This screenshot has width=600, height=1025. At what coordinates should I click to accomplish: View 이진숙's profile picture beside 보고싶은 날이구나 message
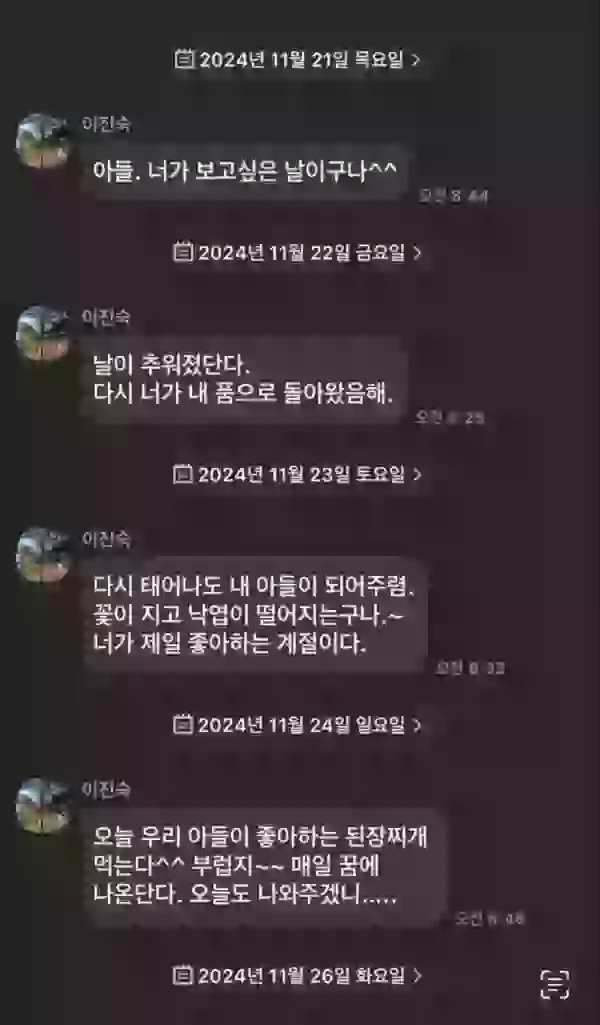(x=44, y=141)
